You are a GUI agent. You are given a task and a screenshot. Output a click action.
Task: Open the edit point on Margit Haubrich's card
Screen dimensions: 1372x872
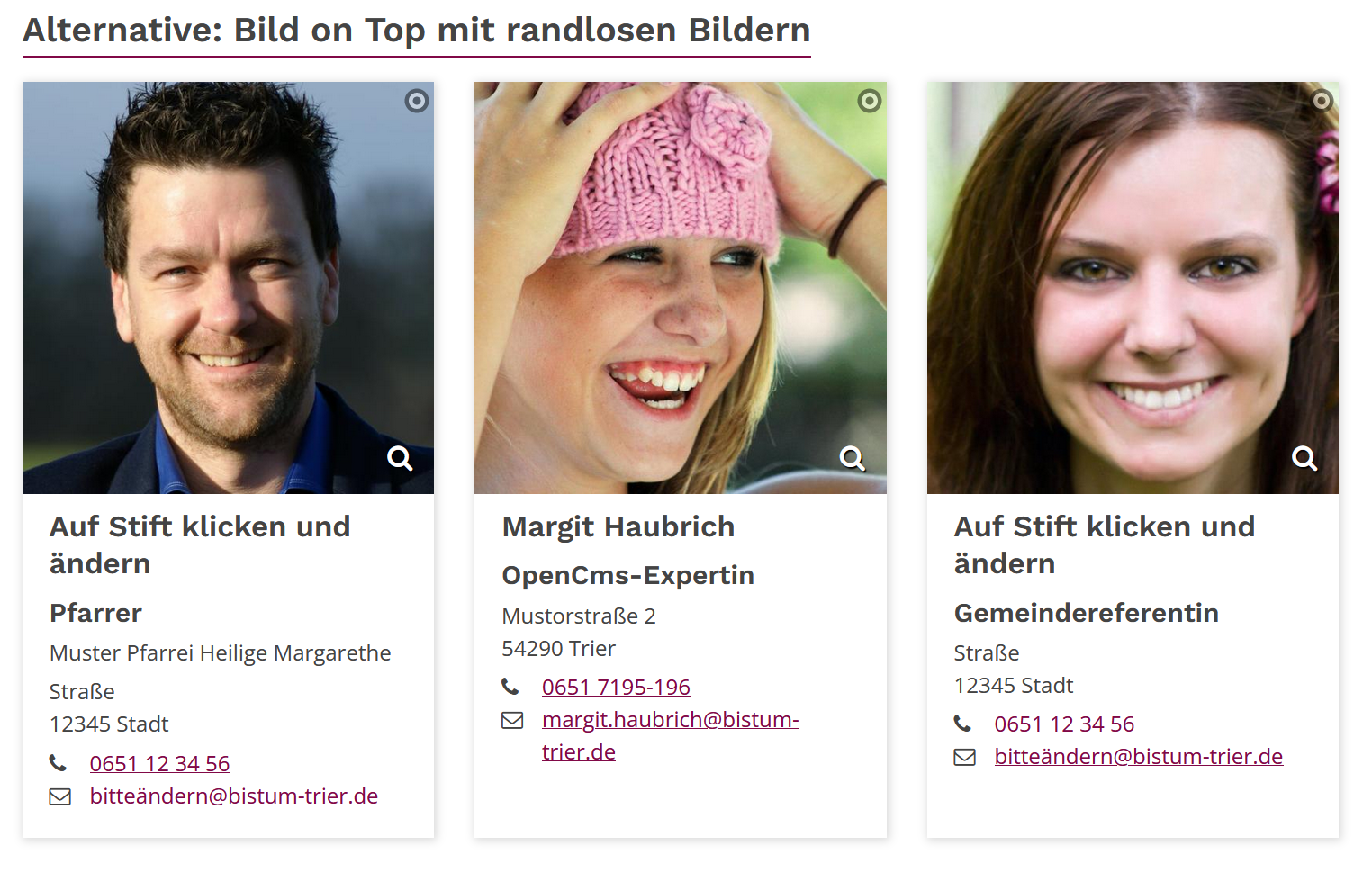pos(869,101)
